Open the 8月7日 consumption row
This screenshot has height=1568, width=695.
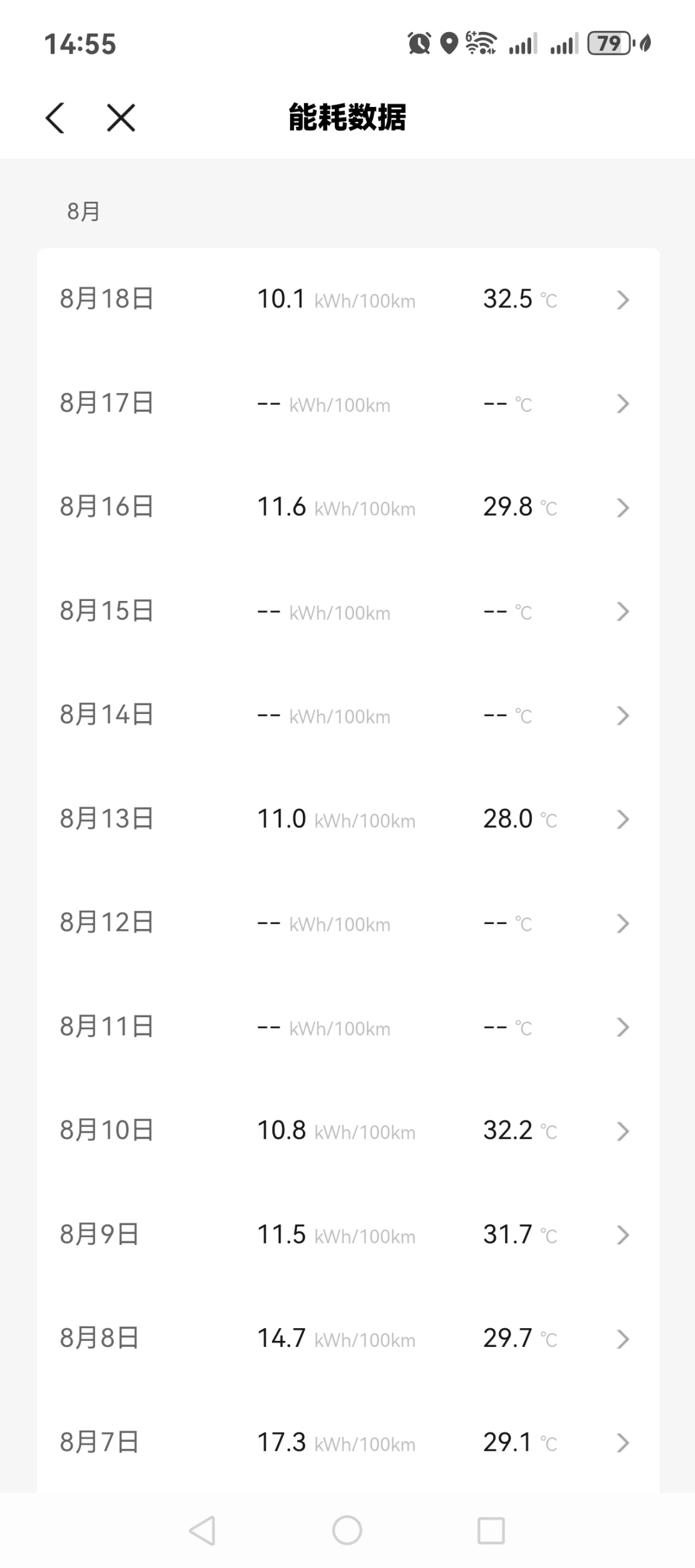348,1442
